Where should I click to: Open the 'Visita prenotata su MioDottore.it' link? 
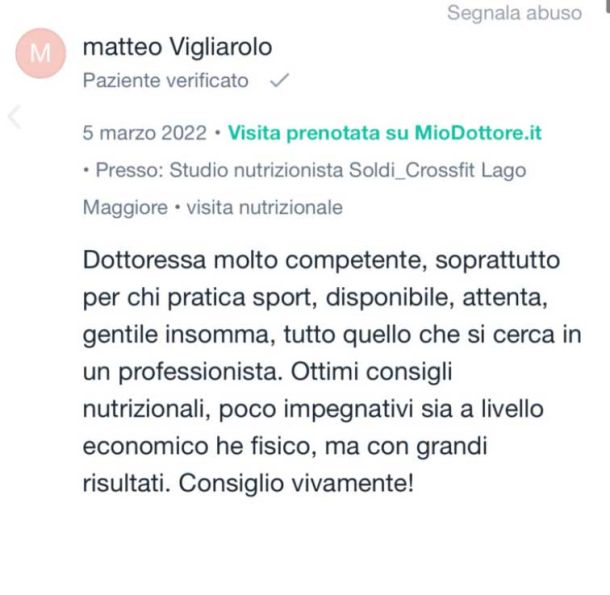pyautogui.click(x=384, y=132)
